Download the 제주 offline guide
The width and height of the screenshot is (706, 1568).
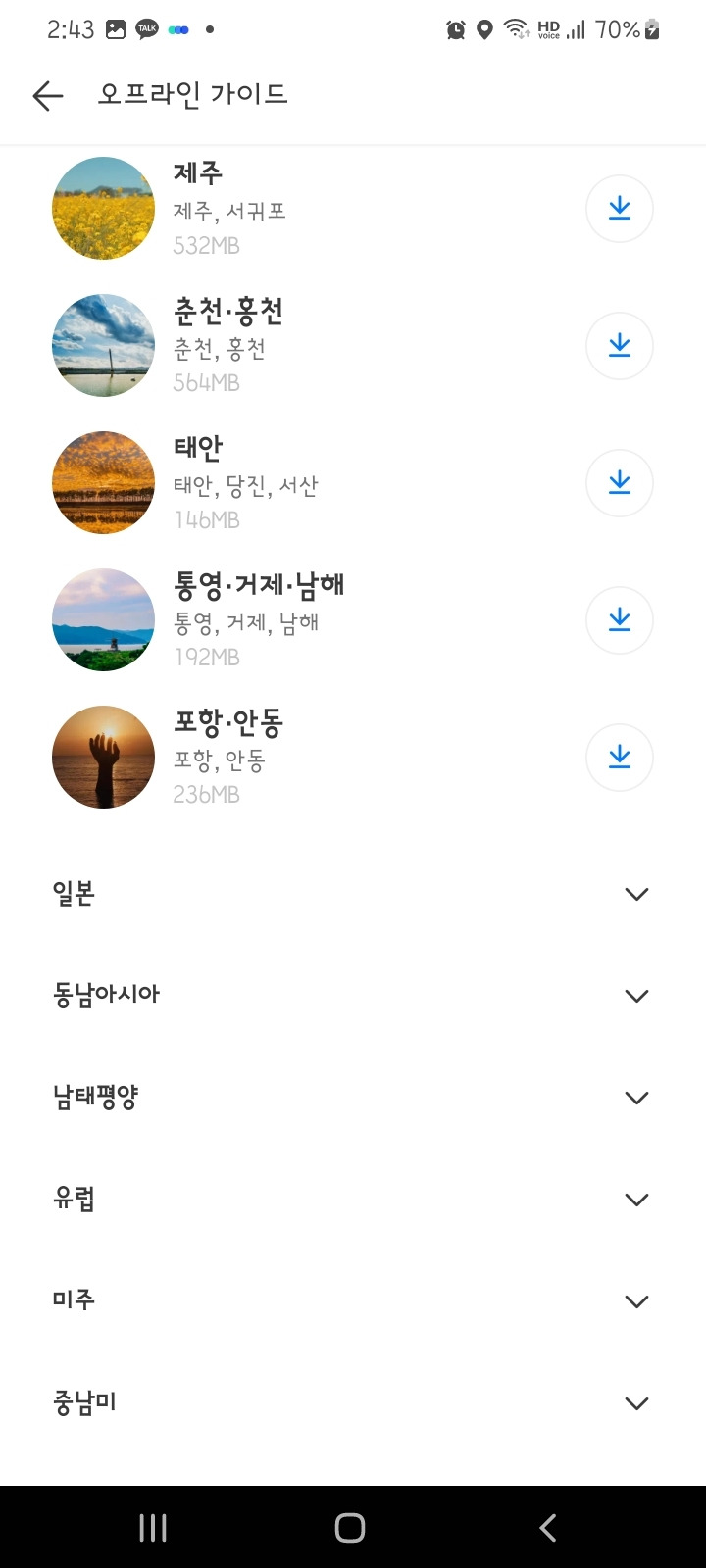click(x=619, y=209)
